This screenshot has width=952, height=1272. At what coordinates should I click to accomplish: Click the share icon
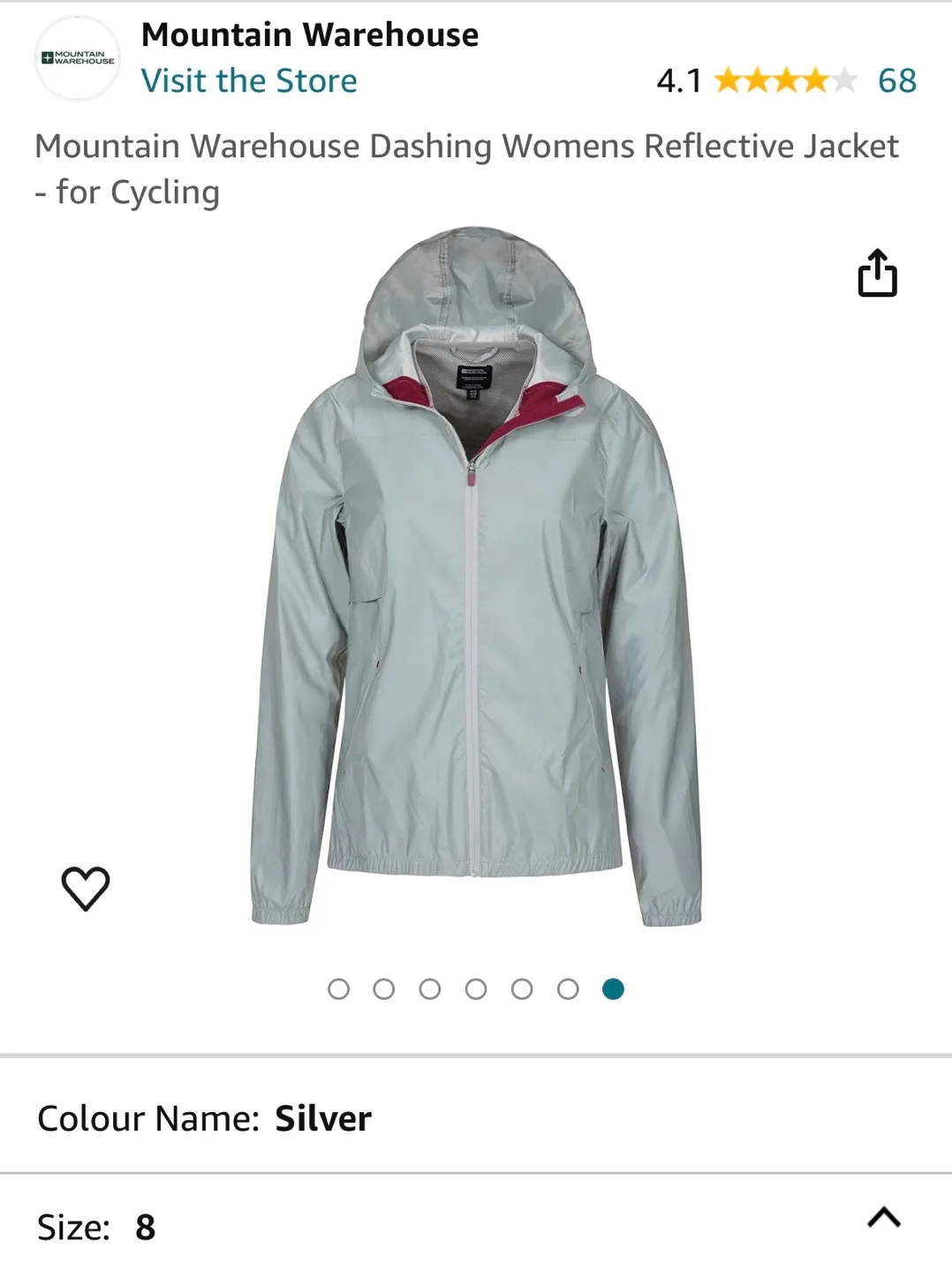tap(878, 274)
